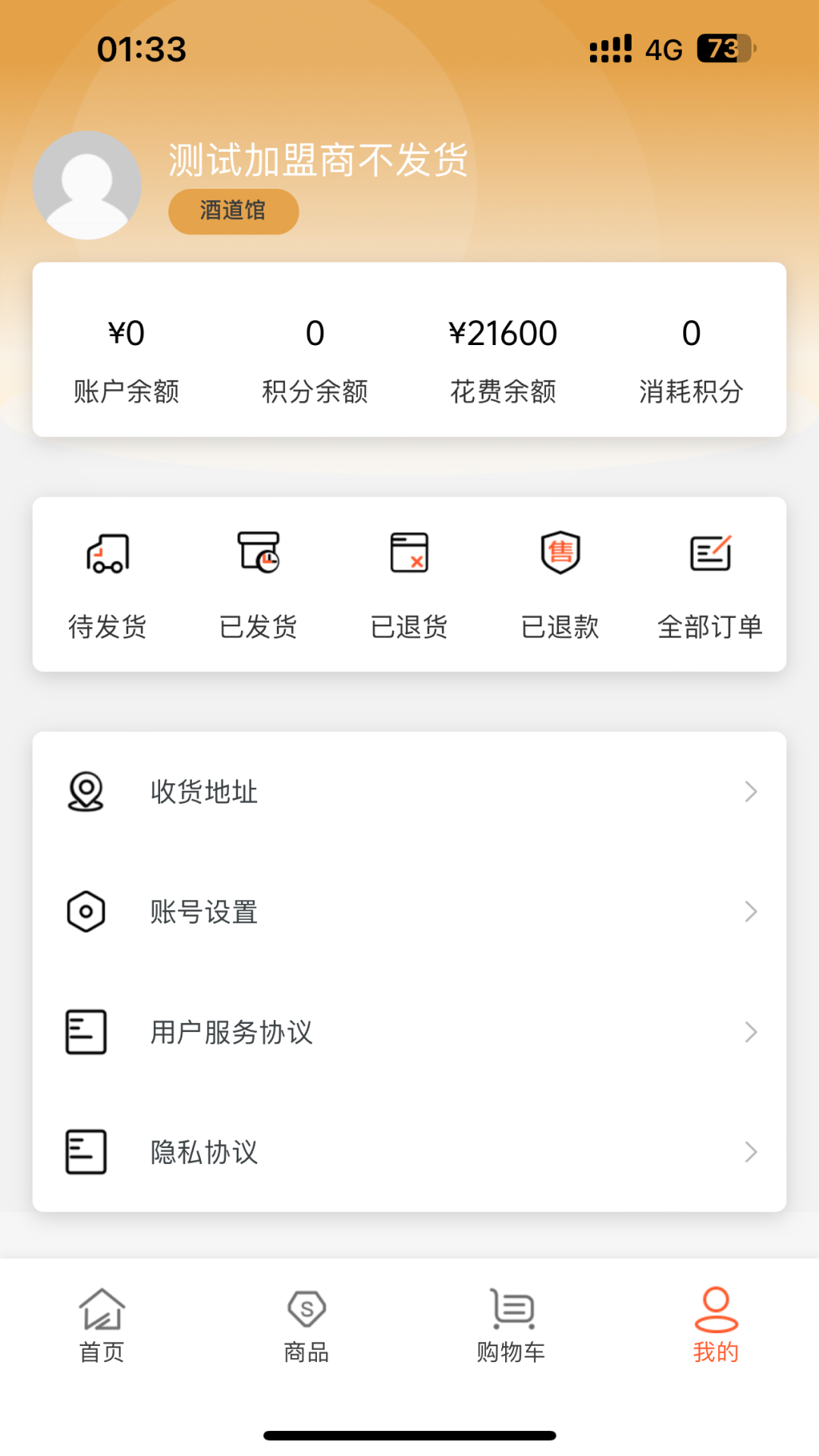
Task: Expand the 用户服务协议 chevron
Action: (751, 1031)
